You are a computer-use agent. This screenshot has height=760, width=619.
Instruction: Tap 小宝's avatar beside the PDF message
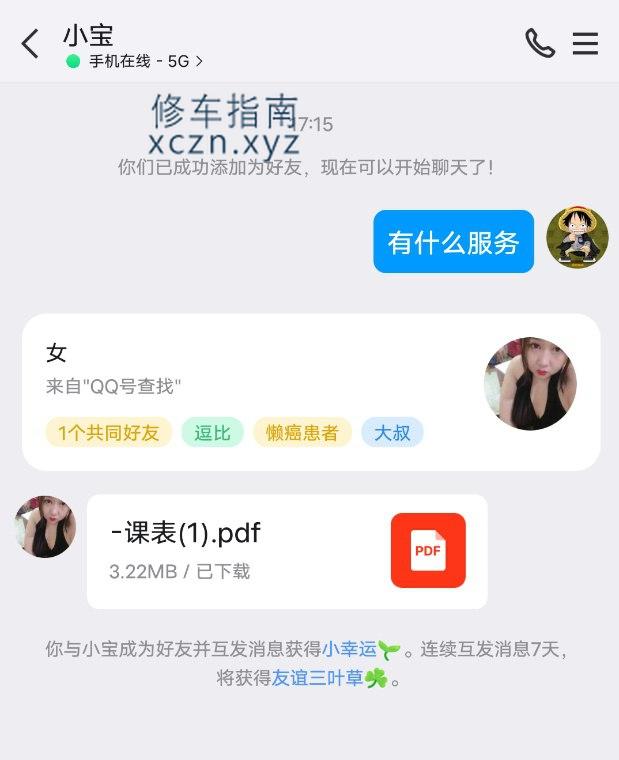click(x=45, y=526)
